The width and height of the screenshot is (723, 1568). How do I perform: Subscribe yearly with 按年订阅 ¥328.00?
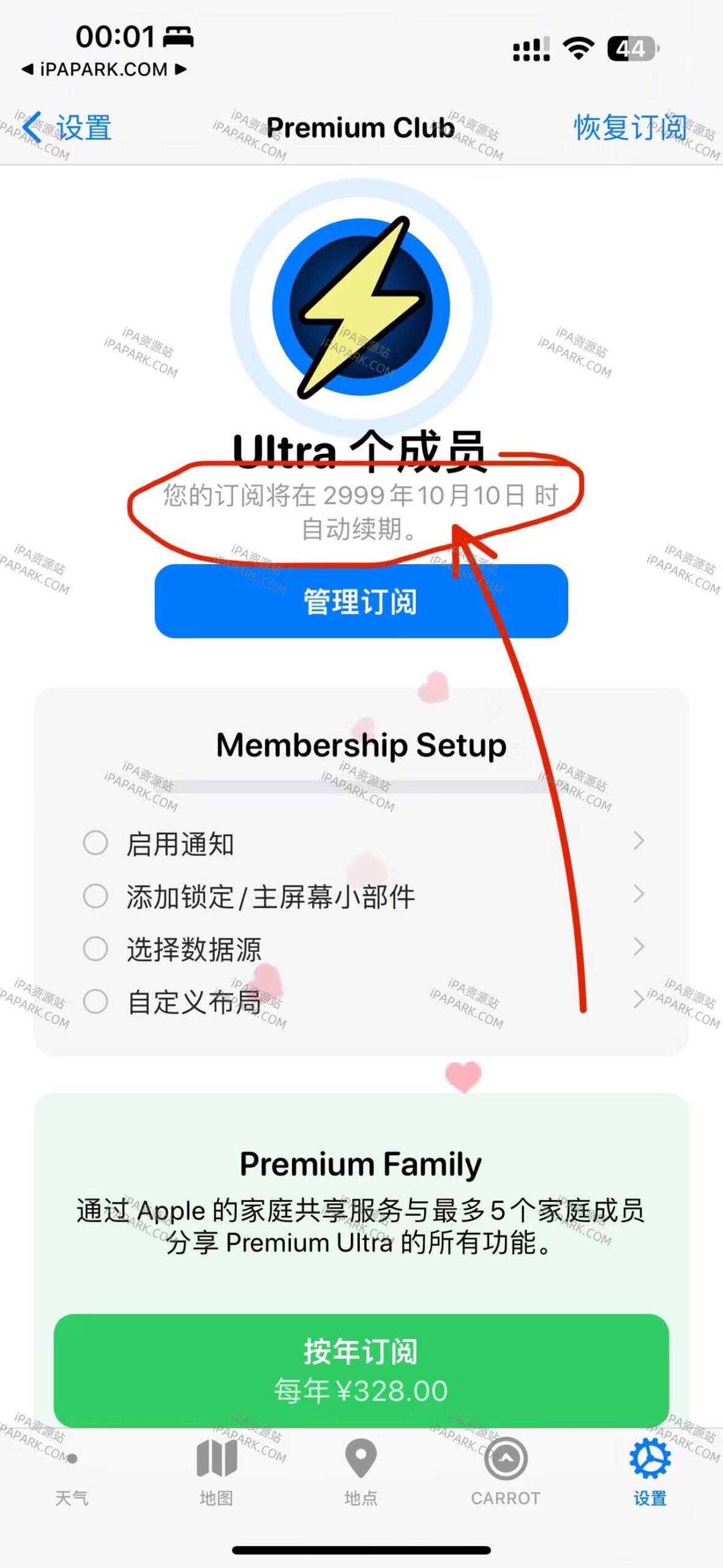click(361, 1371)
